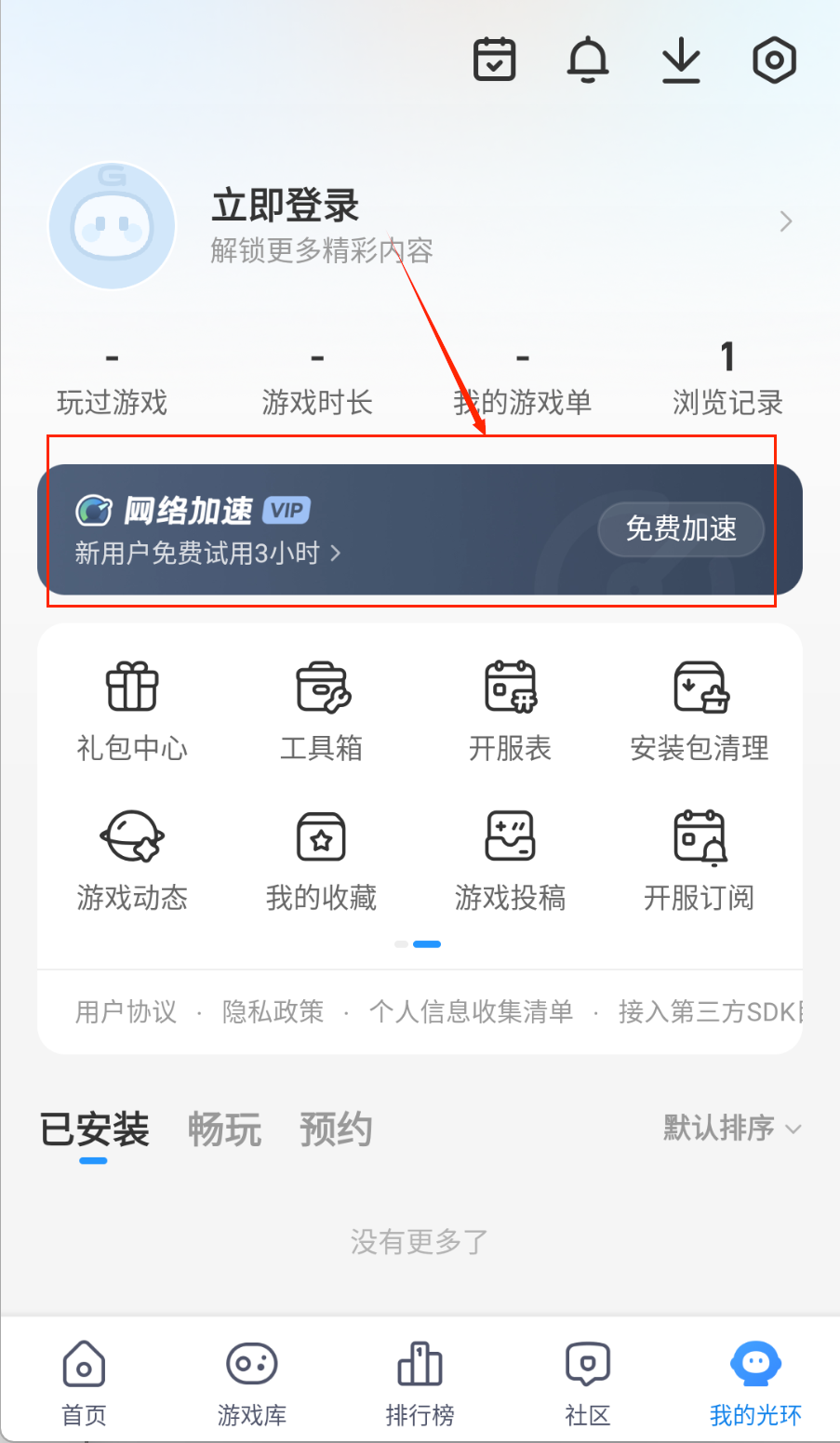Tap the 免费加速 button
This screenshot has height=1443, width=840.
(681, 529)
